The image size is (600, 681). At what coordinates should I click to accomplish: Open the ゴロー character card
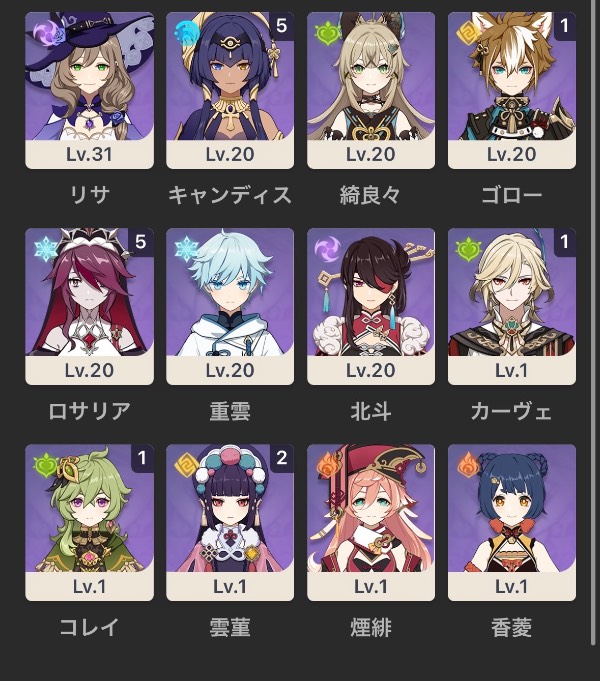(512, 90)
